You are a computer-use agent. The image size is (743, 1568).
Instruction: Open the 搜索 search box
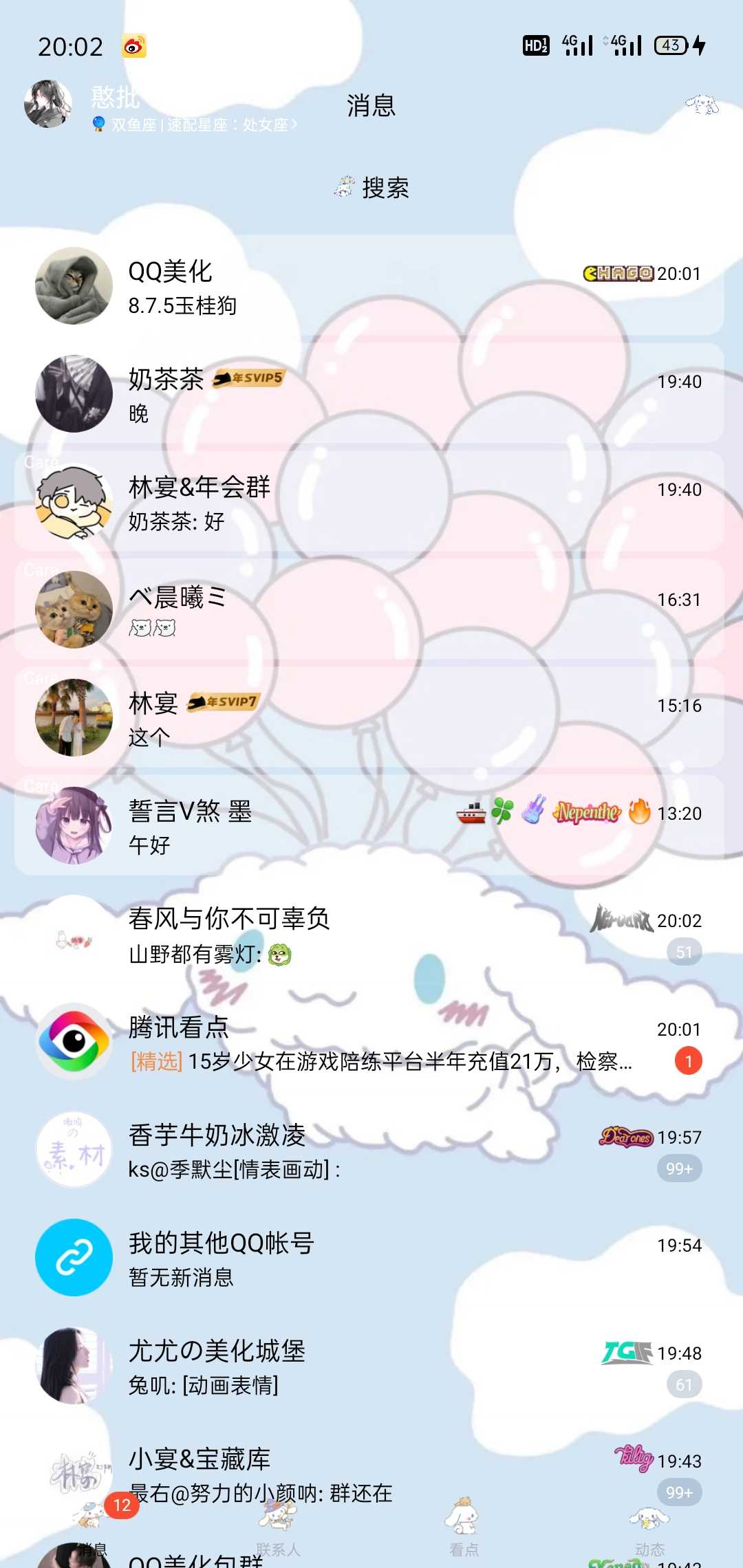click(371, 188)
